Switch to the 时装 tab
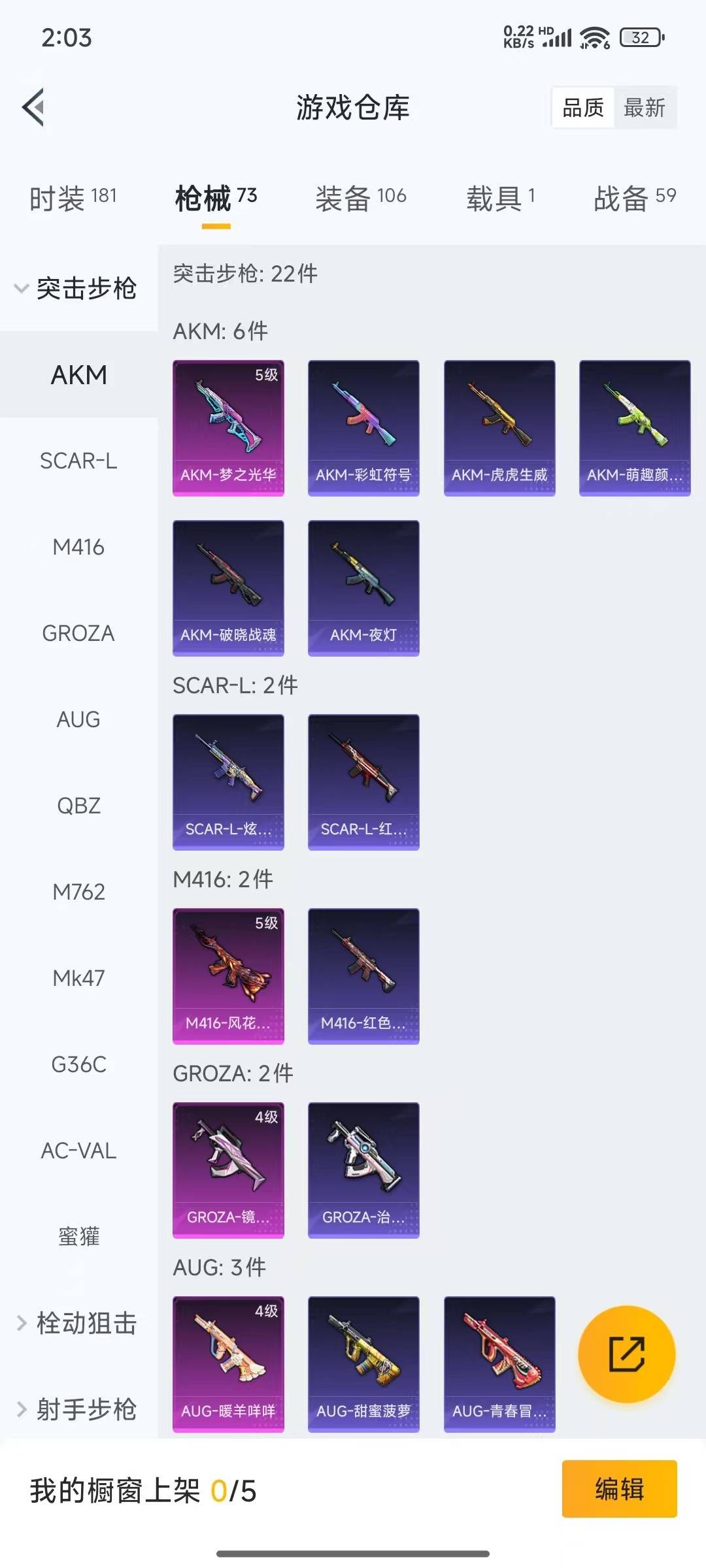The width and height of the screenshot is (706, 1568). click(x=73, y=197)
